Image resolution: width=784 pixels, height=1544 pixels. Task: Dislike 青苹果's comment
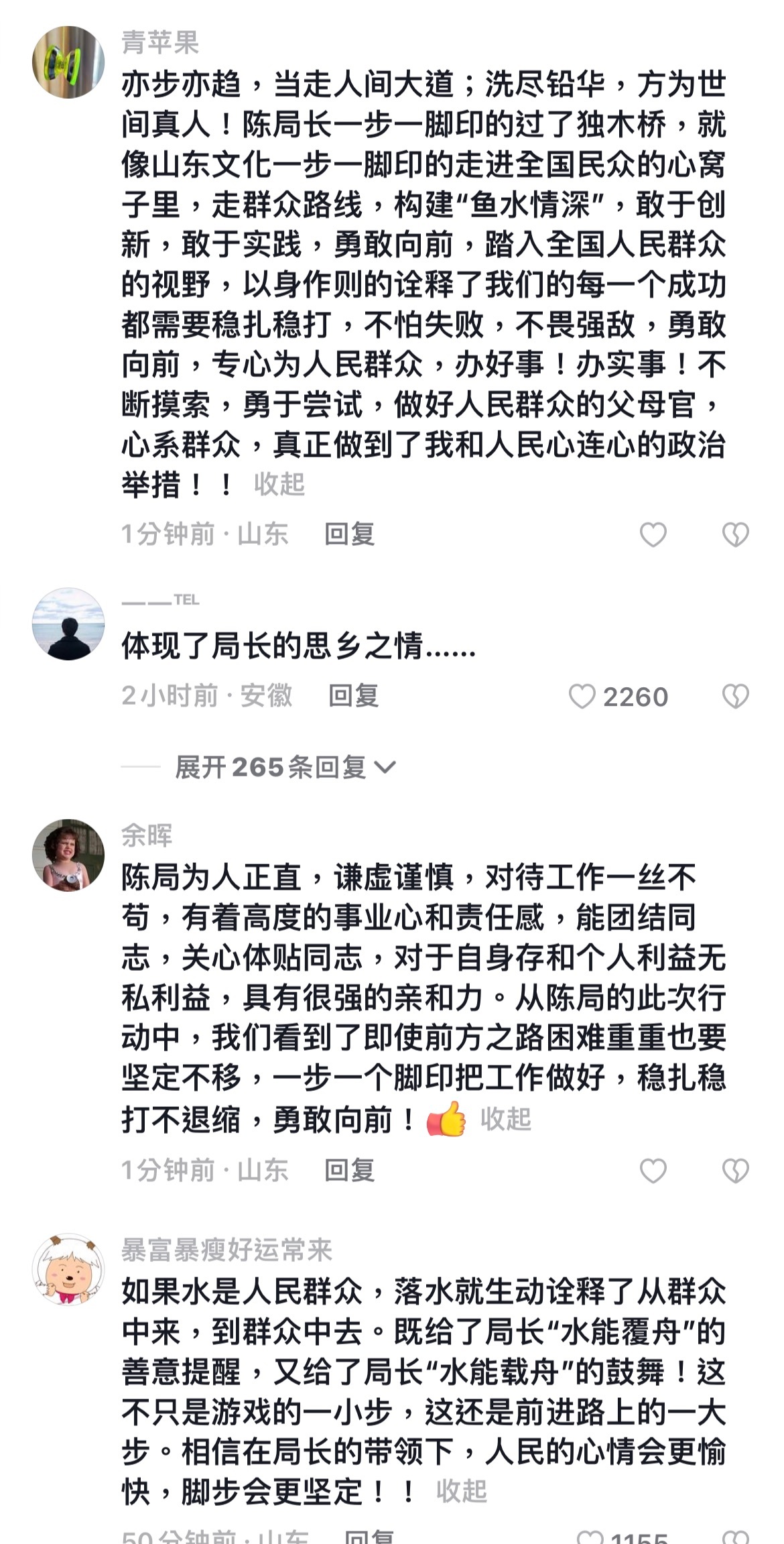pos(735,535)
